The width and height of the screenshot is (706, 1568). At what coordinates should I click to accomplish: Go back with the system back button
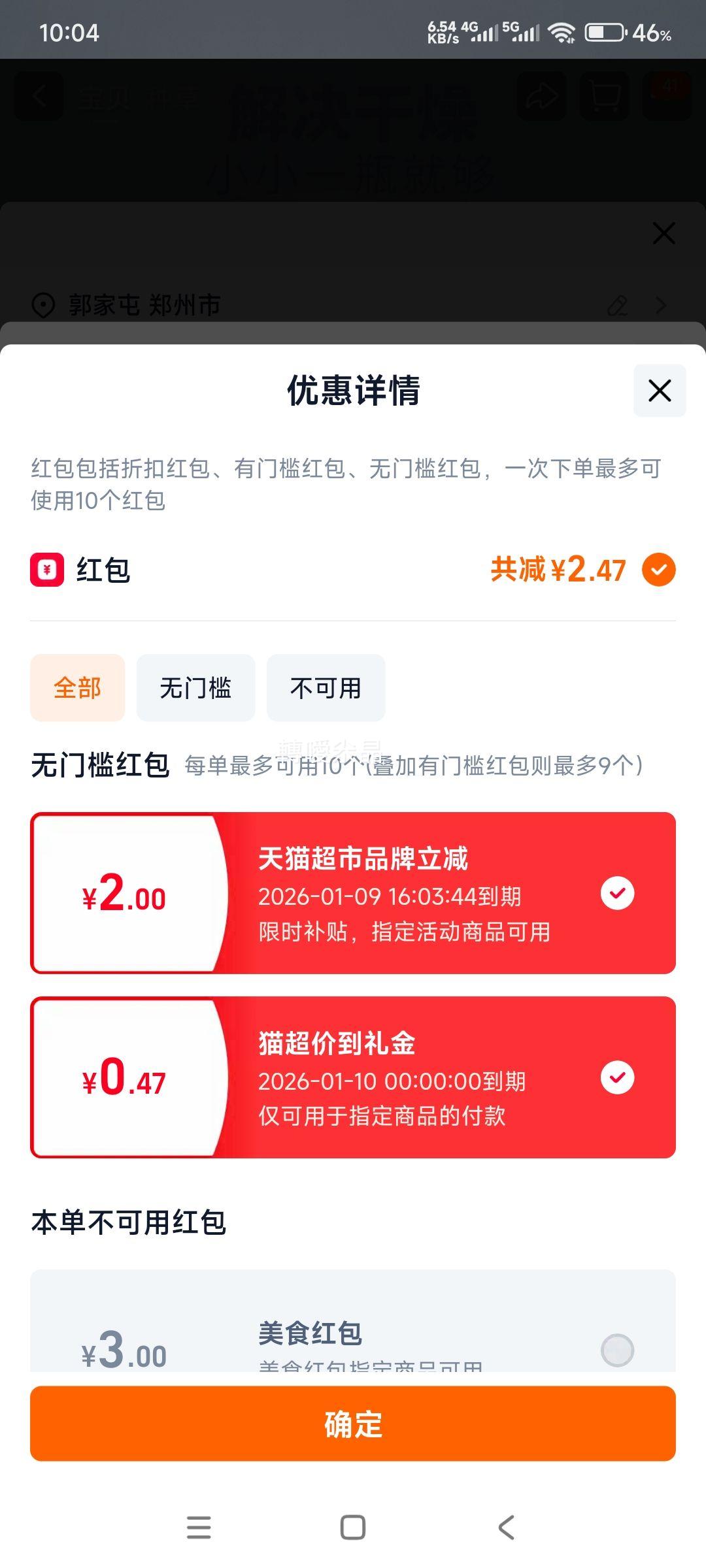[x=507, y=1527]
